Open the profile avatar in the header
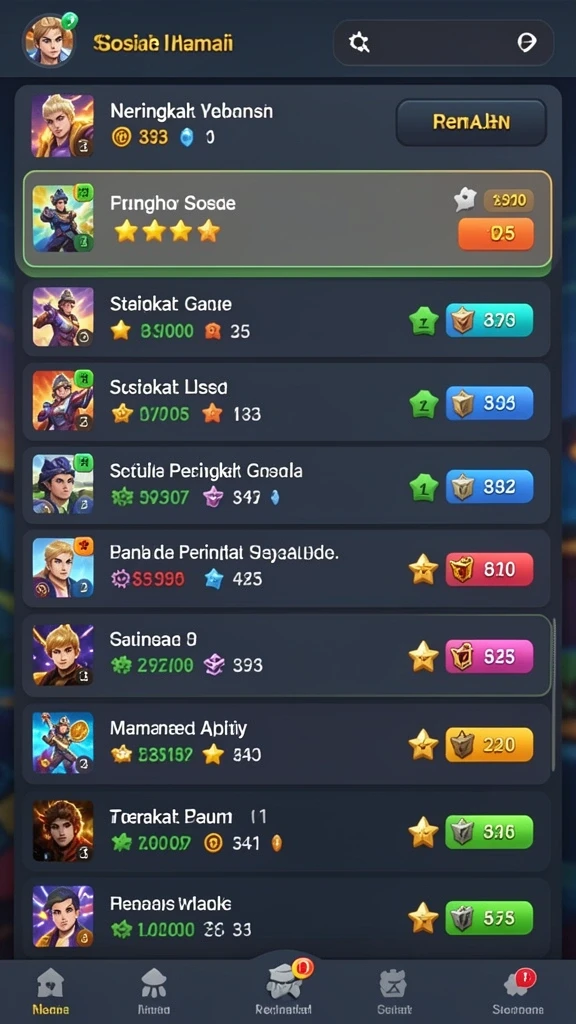 pos(49,40)
